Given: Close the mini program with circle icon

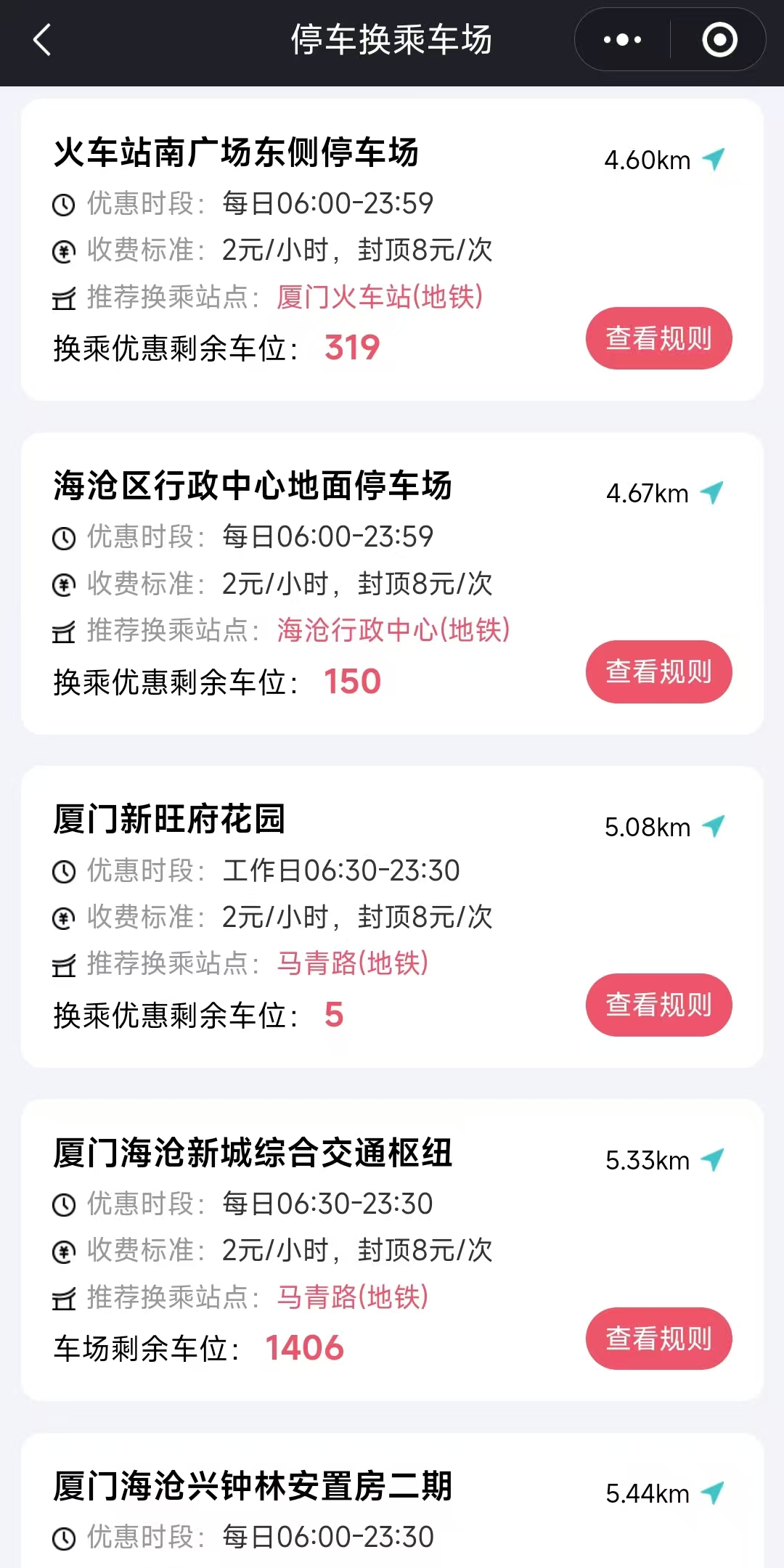Looking at the screenshot, I should click(x=719, y=40).
